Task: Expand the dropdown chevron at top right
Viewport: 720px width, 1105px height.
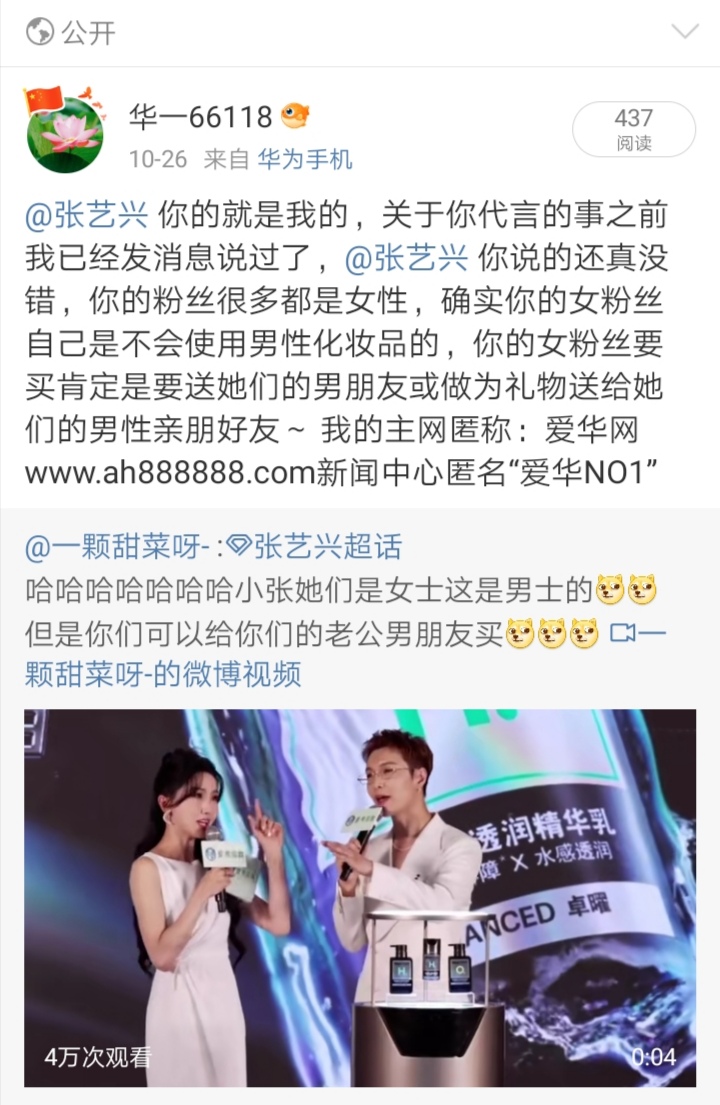Action: tap(685, 32)
